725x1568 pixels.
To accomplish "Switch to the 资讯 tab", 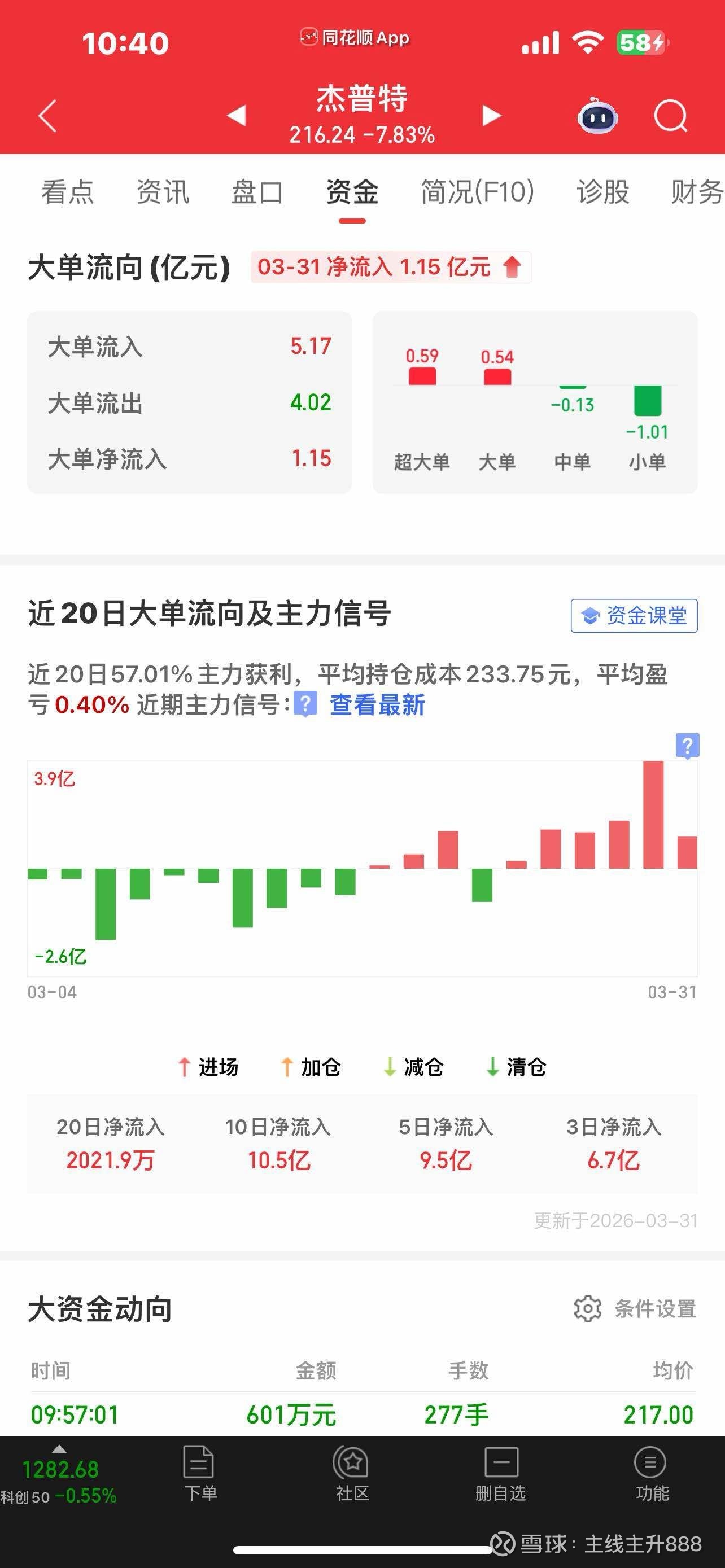I will pos(163,192).
